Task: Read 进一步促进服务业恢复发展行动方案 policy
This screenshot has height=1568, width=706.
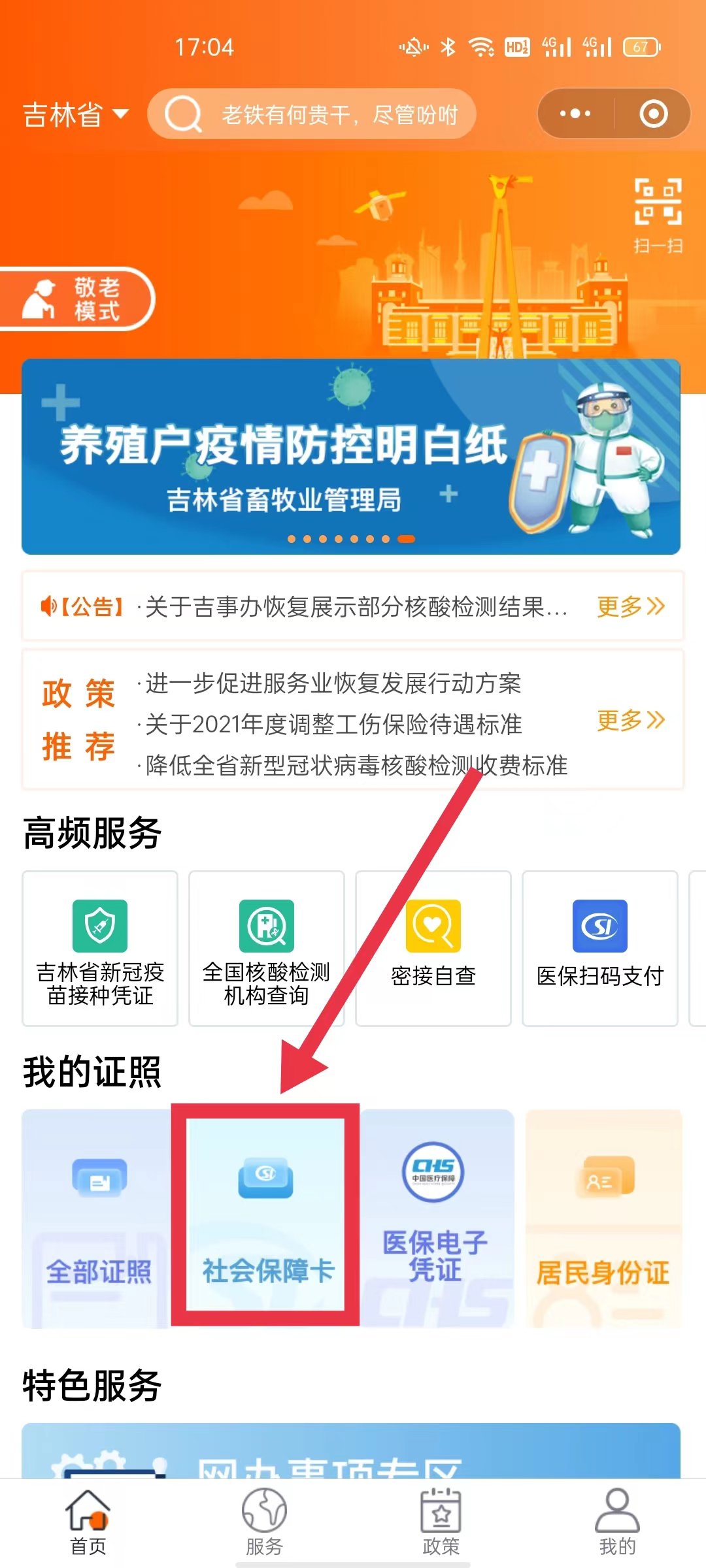Action: (333, 683)
